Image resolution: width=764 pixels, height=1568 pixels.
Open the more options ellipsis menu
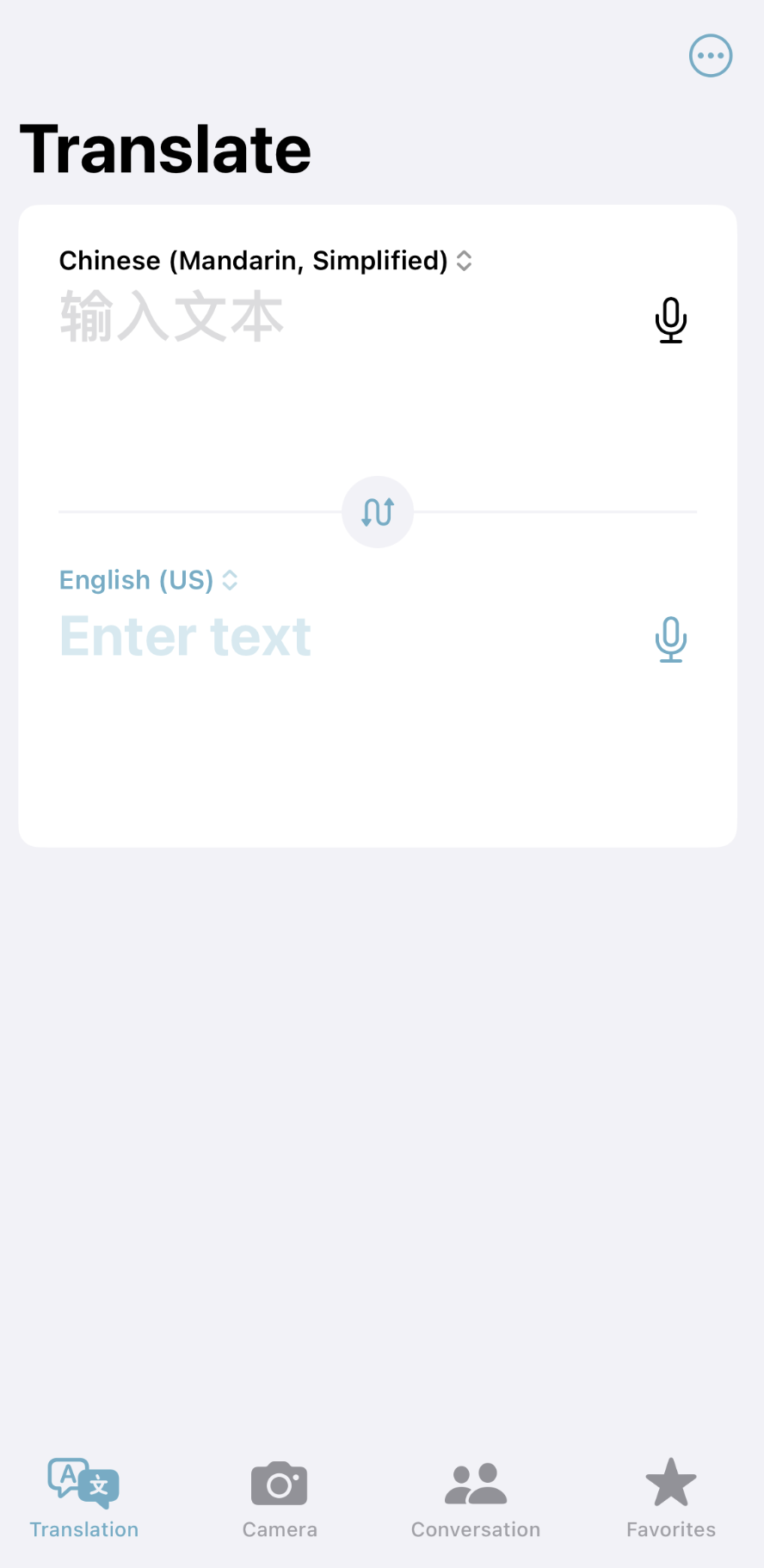click(x=711, y=56)
